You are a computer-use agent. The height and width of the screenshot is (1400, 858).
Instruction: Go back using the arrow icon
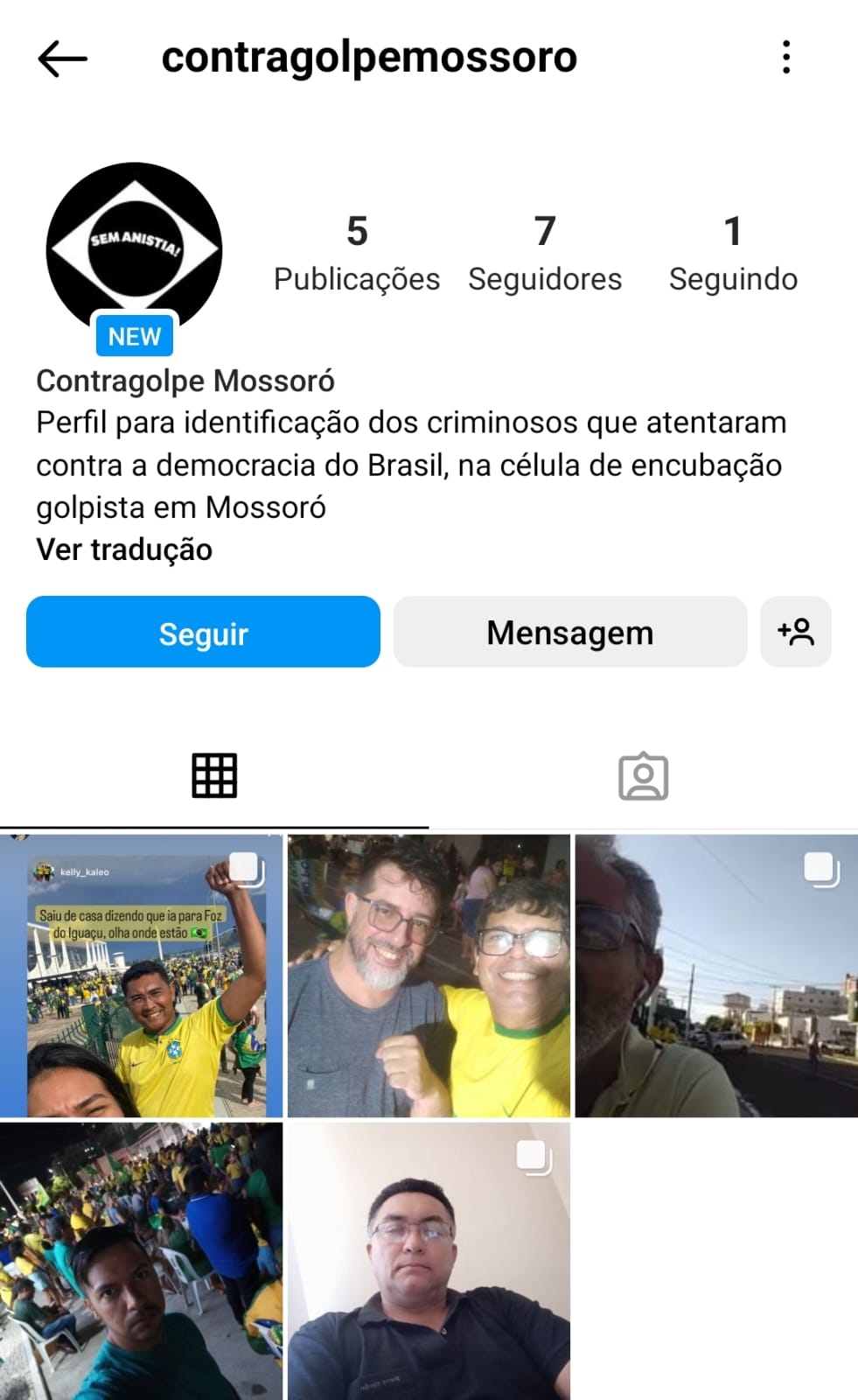62,59
